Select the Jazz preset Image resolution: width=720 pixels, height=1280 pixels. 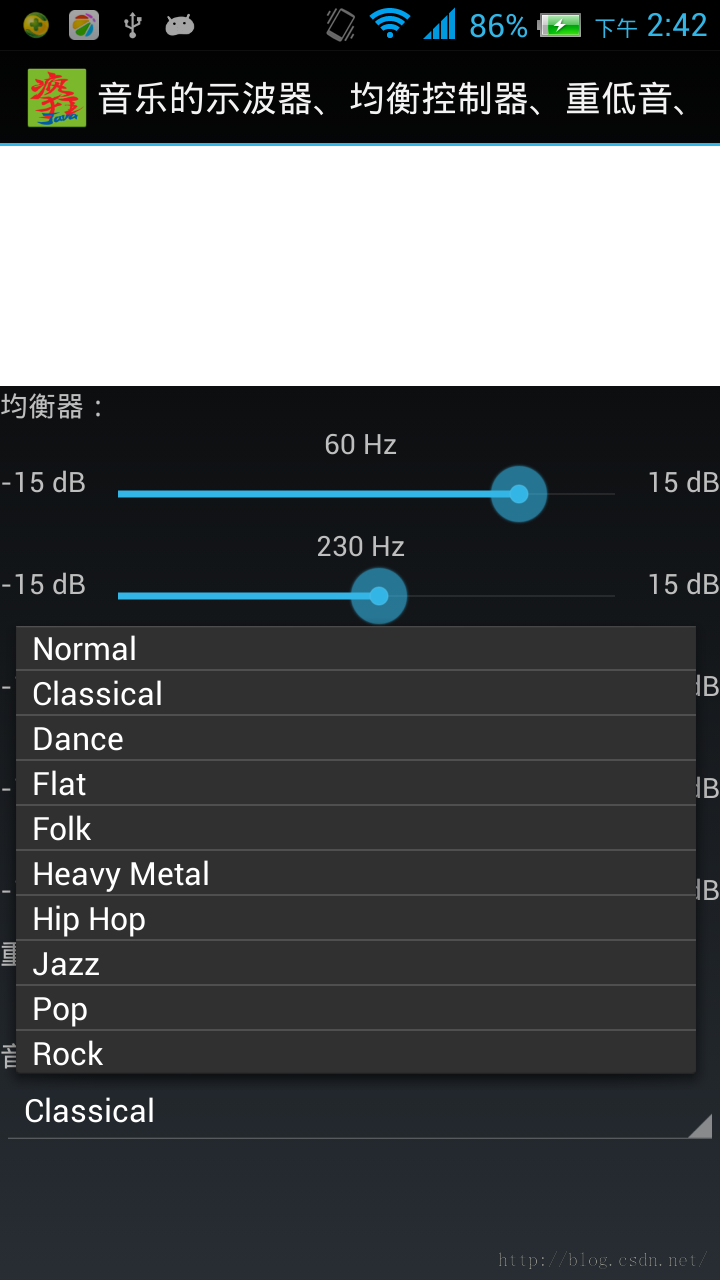point(356,963)
